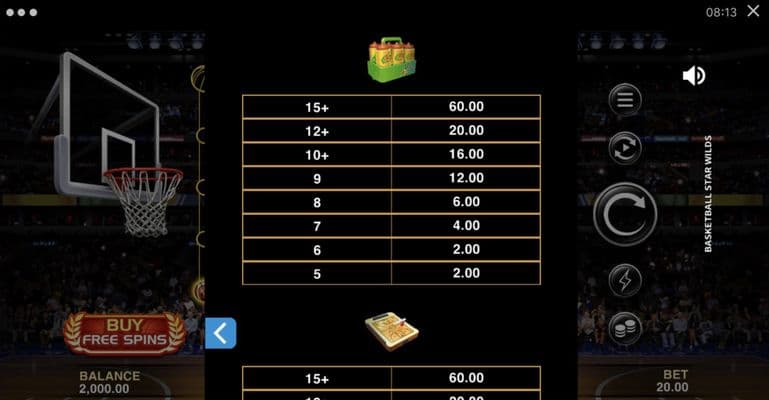The height and width of the screenshot is (400, 769).
Task: Close the game with the X icon
Action: pyautogui.click(x=753, y=11)
